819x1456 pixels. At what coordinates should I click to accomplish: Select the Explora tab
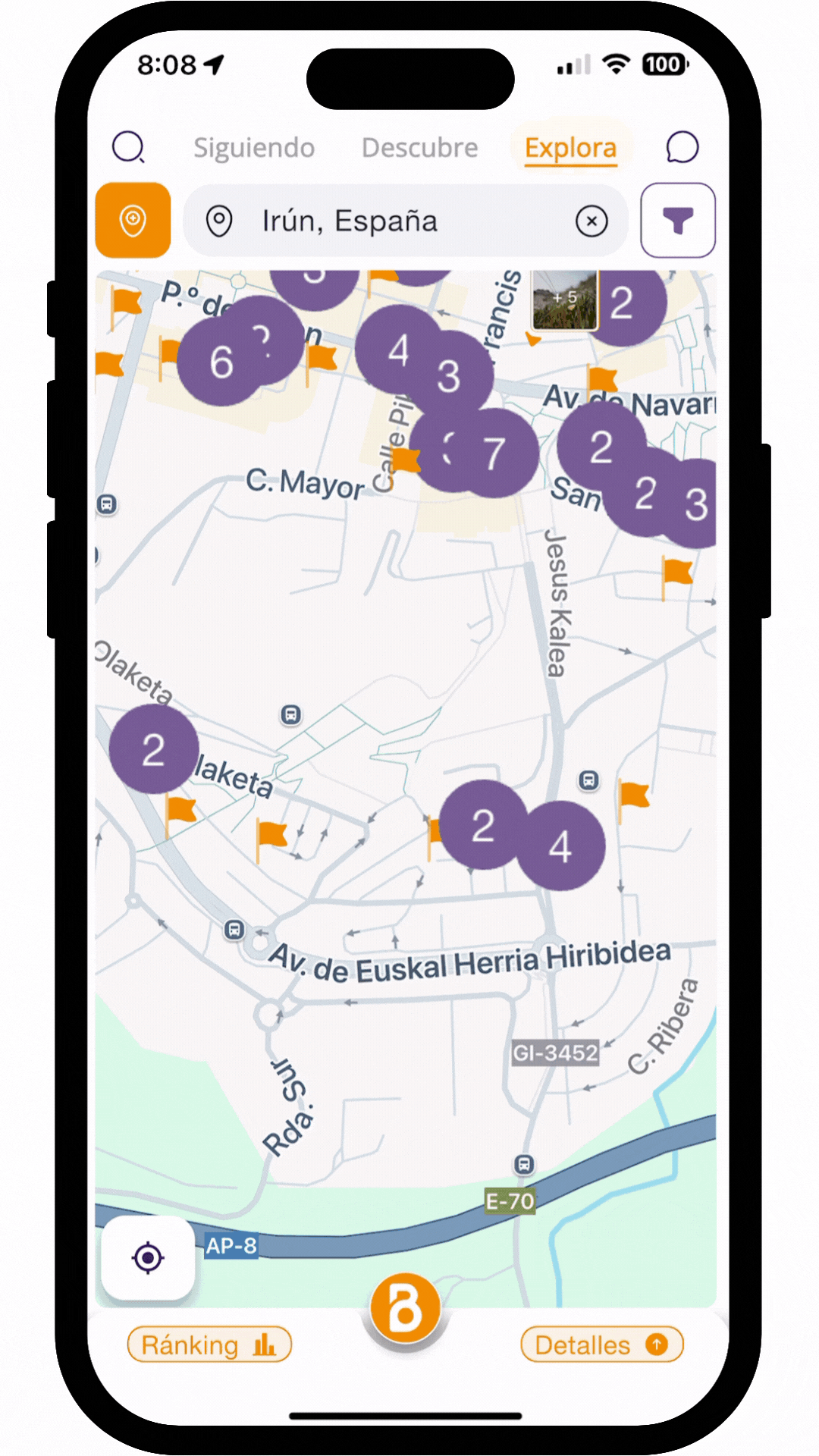tap(570, 148)
